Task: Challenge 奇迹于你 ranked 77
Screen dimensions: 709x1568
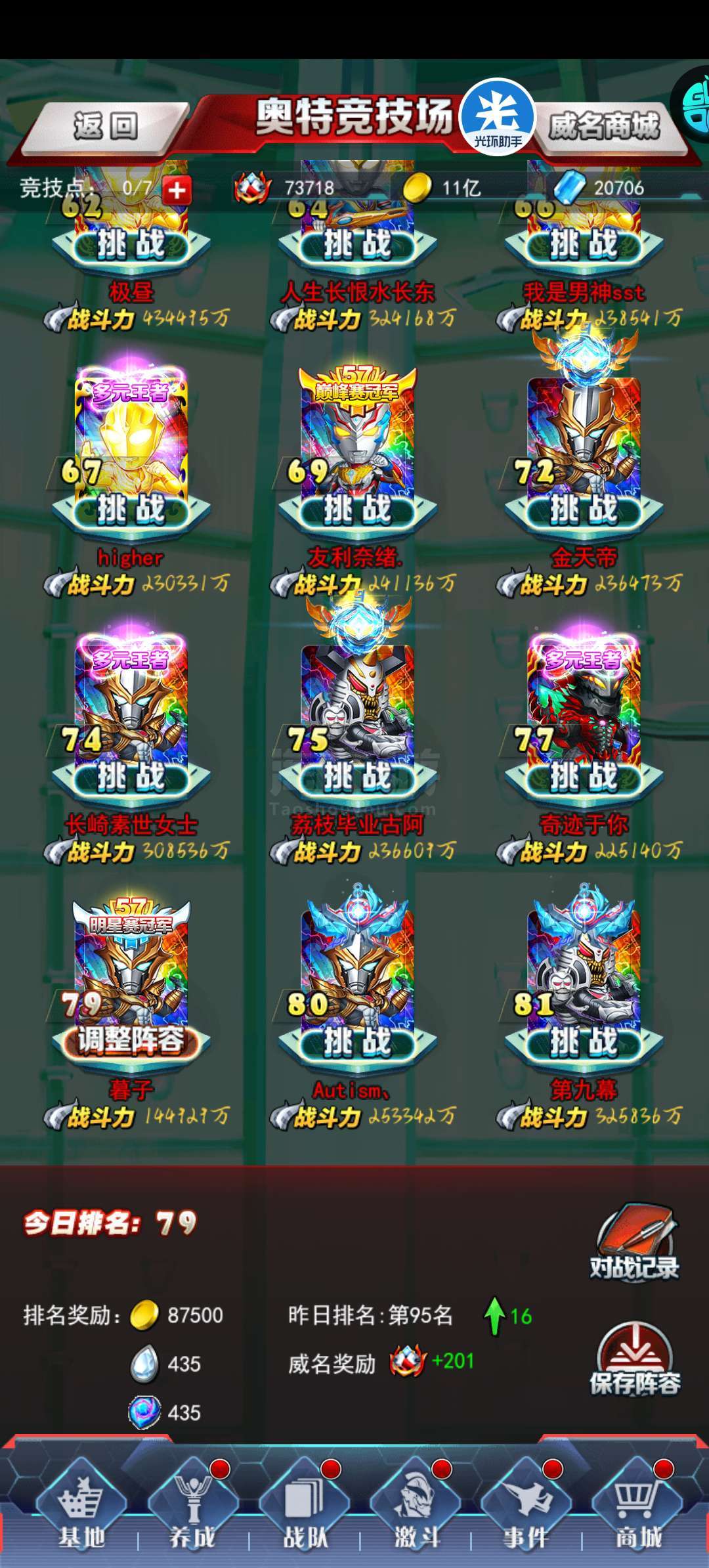Action: tap(584, 777)
